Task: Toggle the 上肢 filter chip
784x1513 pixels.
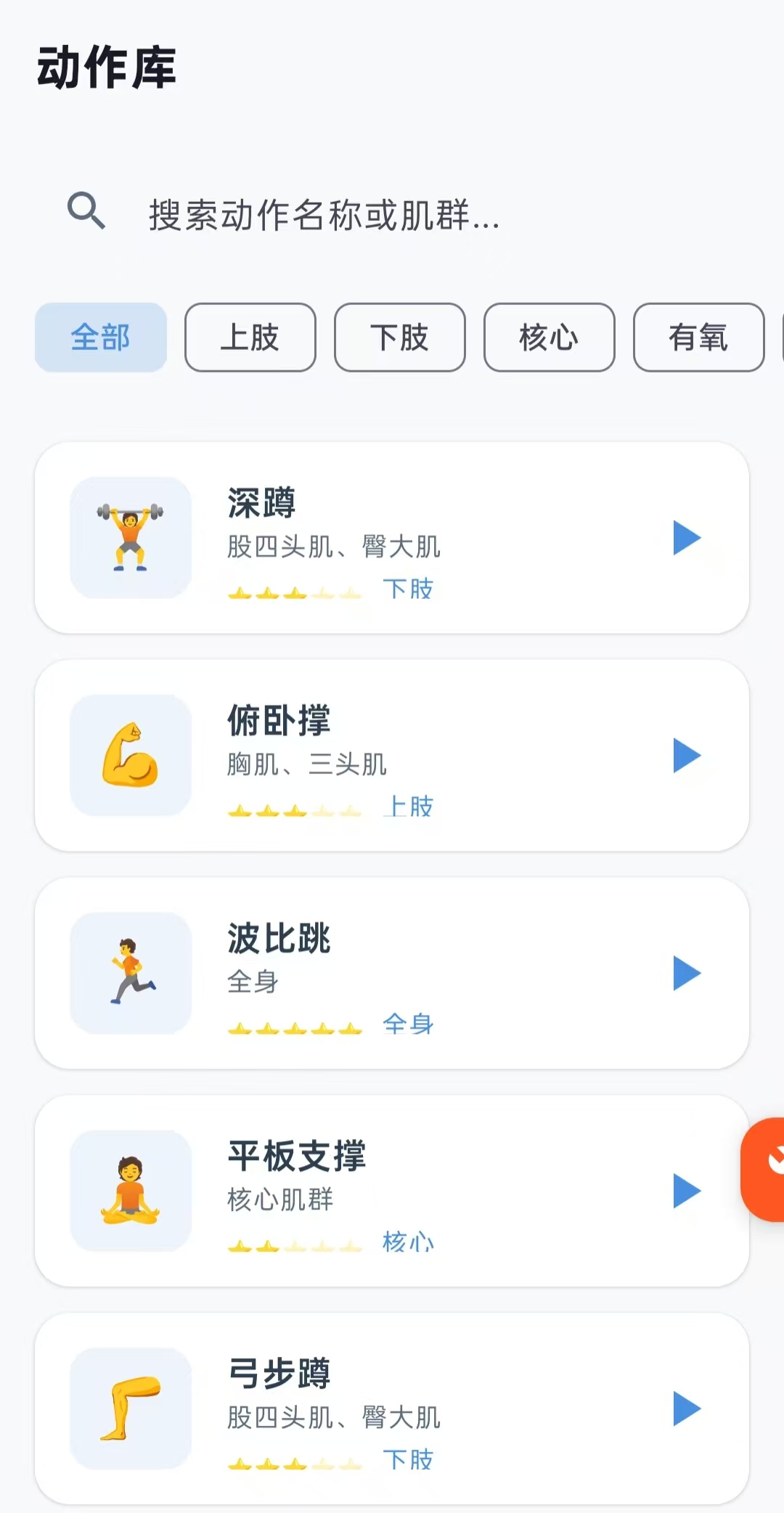Action: tap(250, 338)
